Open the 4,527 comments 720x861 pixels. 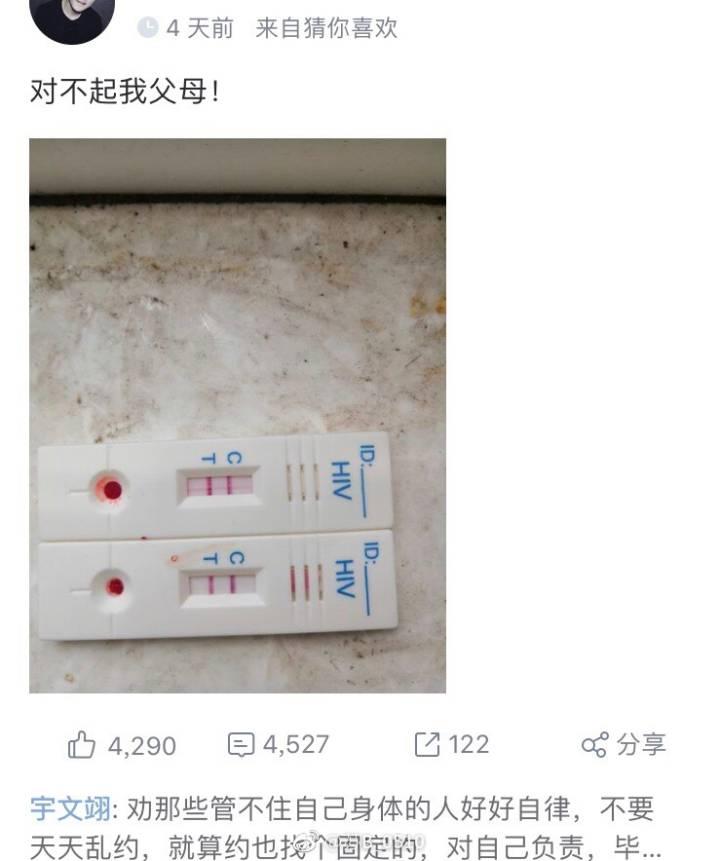click(x=278, y=744)
